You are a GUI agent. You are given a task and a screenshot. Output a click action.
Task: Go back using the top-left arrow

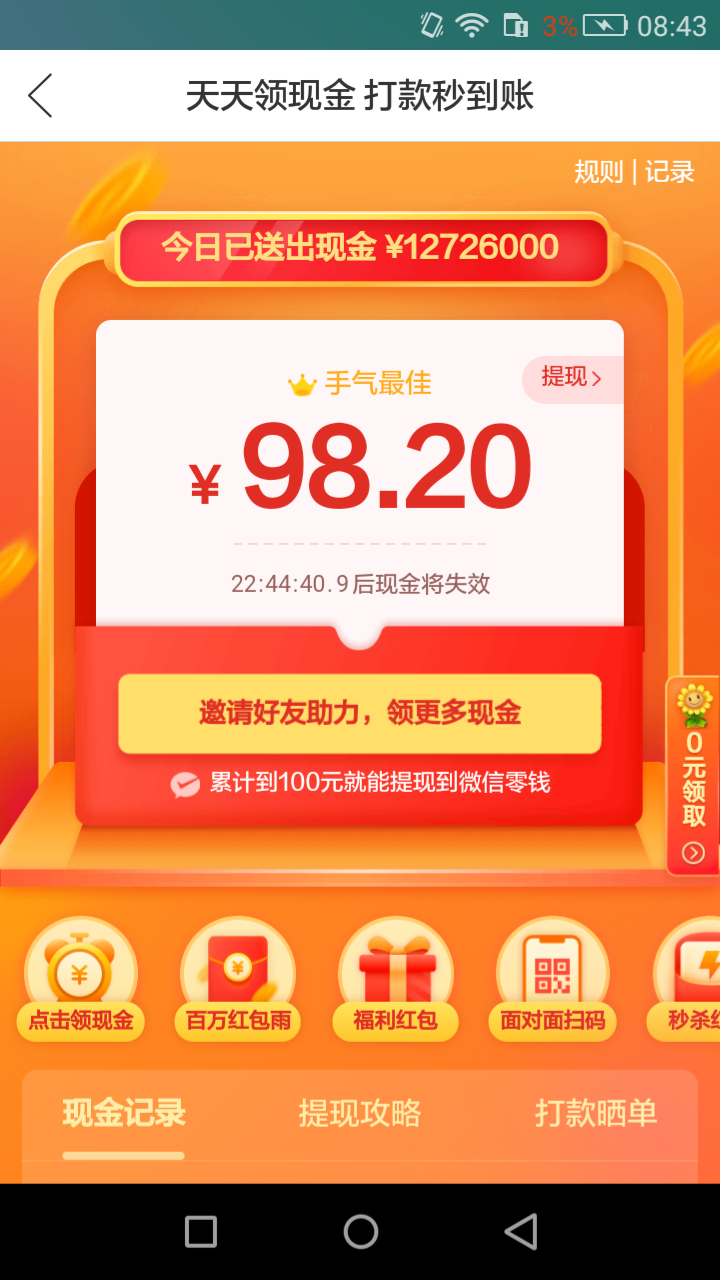click(40, 96)
